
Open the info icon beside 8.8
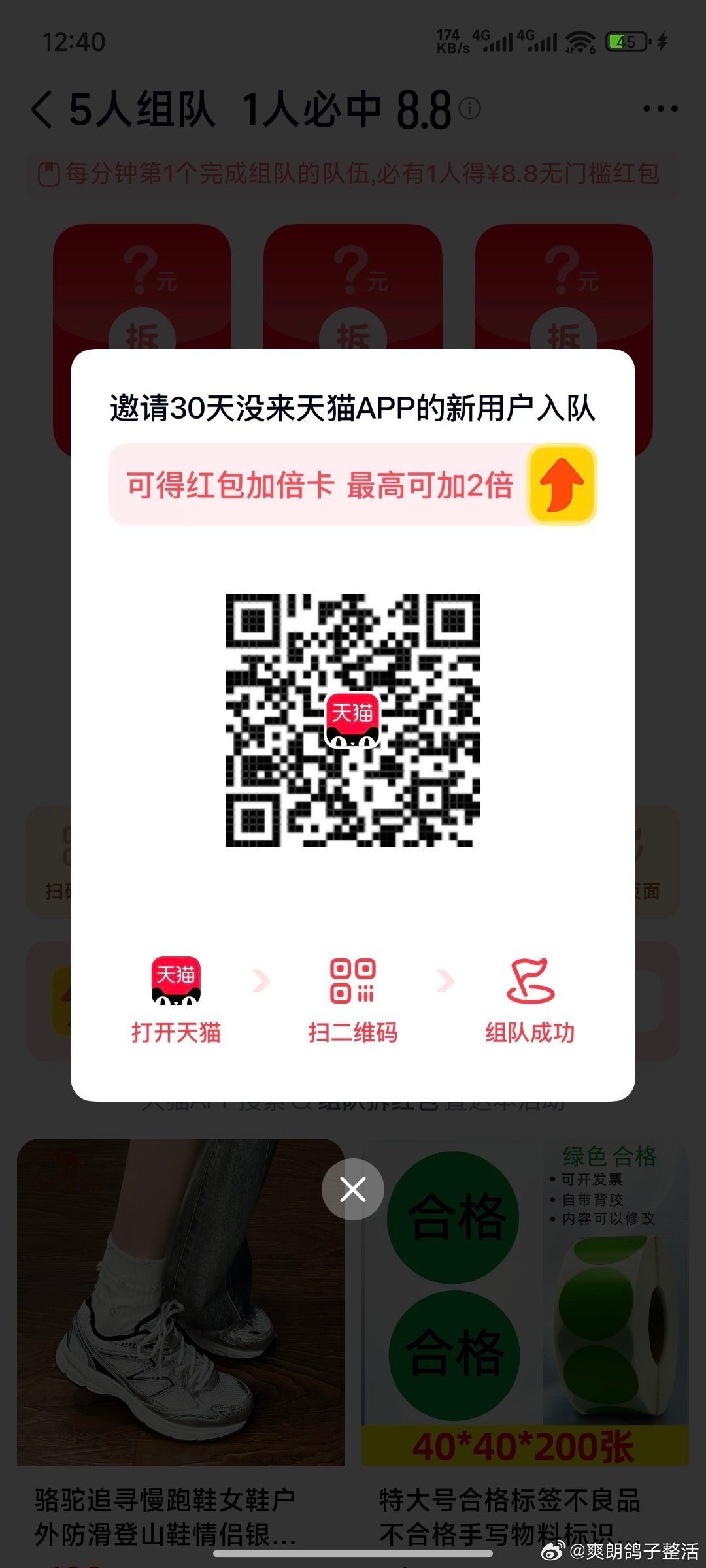click(469, 108)
